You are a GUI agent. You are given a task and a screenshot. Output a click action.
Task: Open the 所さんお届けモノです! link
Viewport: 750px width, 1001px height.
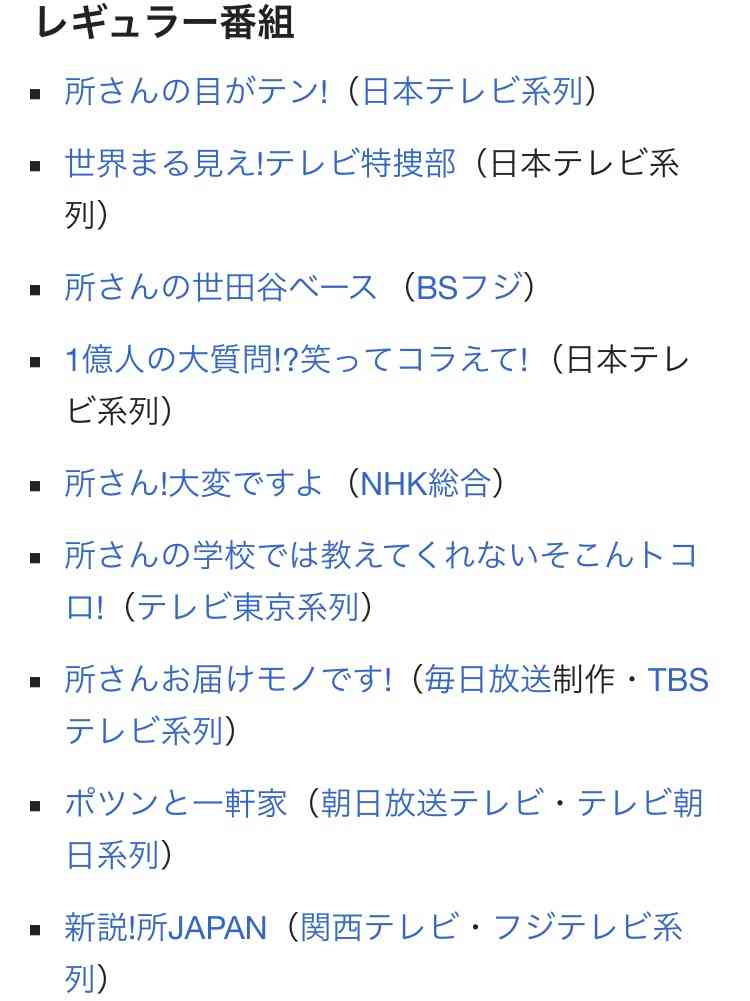[x=227, y=680]
